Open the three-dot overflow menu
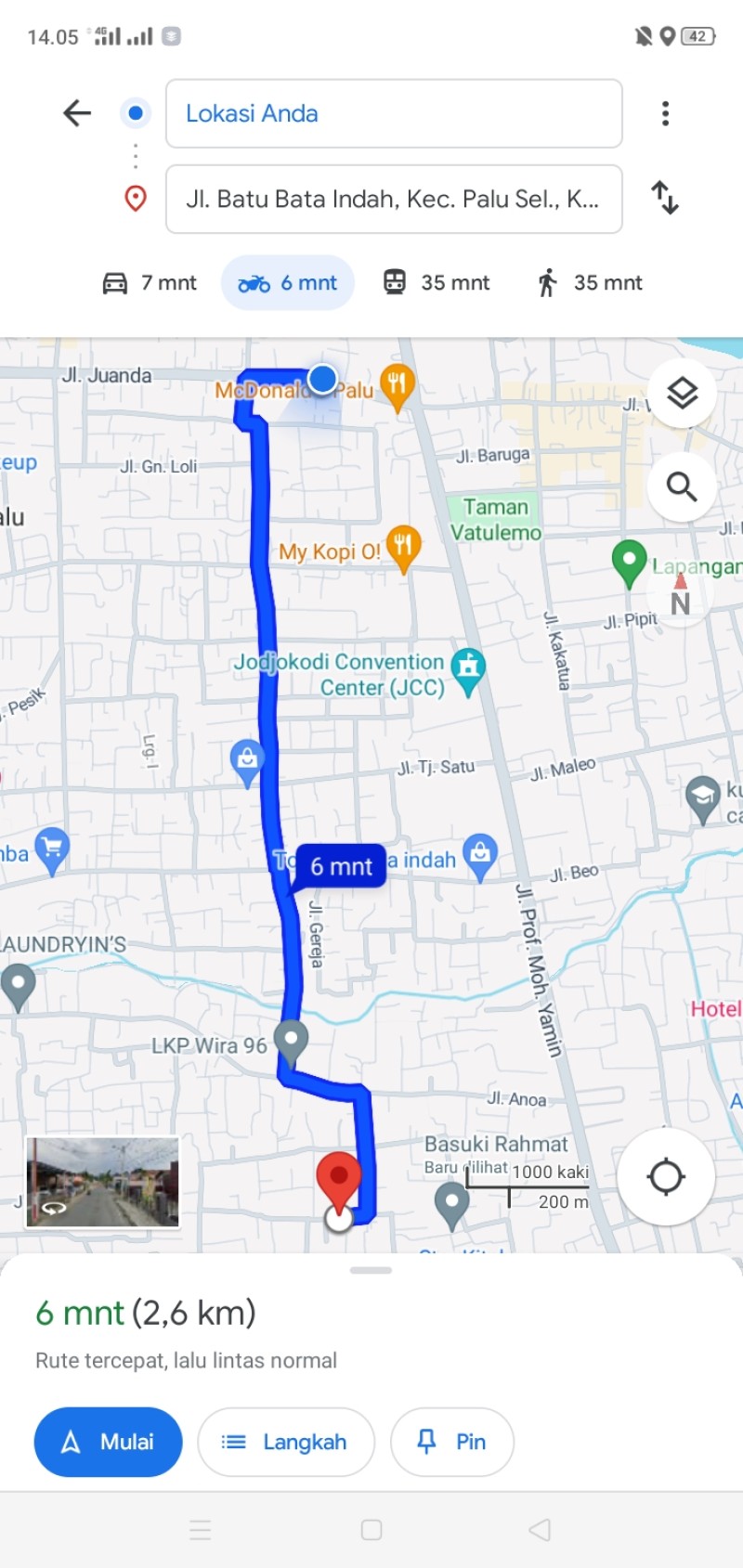 [x=665, y=113]
